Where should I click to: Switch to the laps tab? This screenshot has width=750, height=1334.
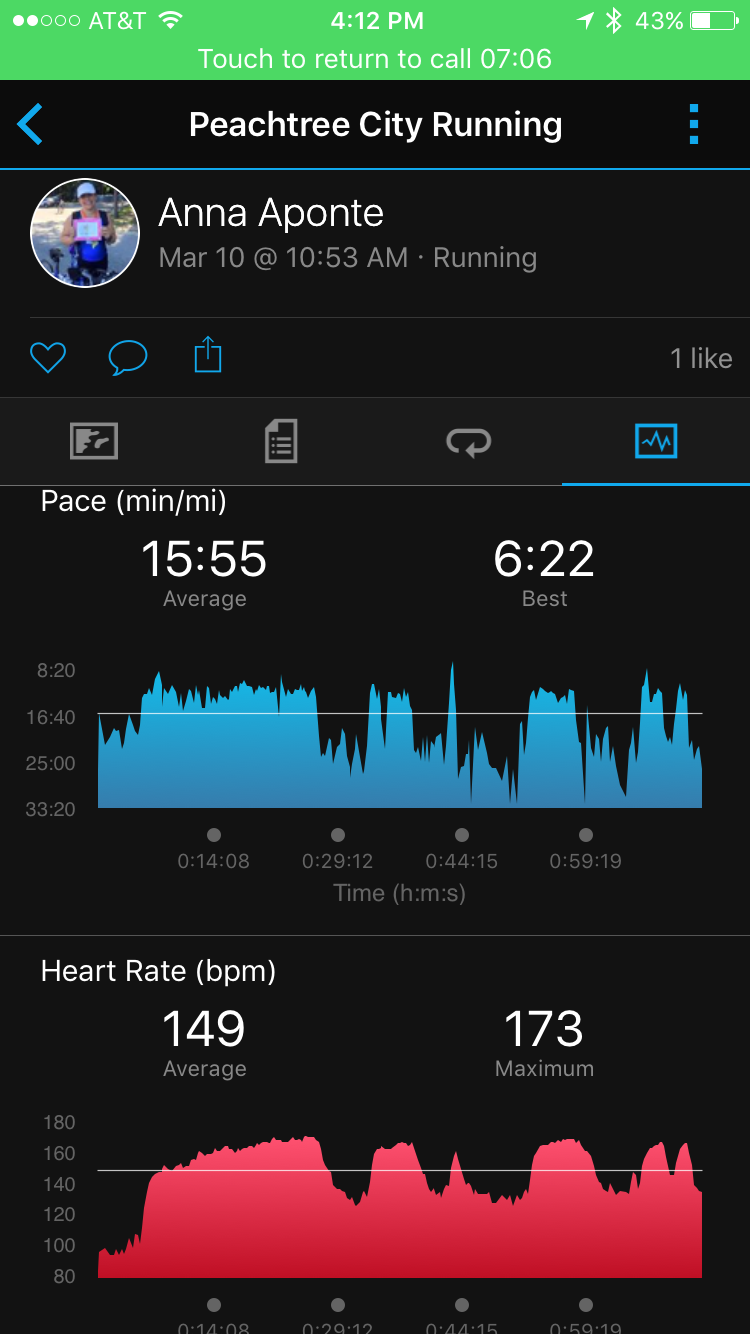[468, 441]
